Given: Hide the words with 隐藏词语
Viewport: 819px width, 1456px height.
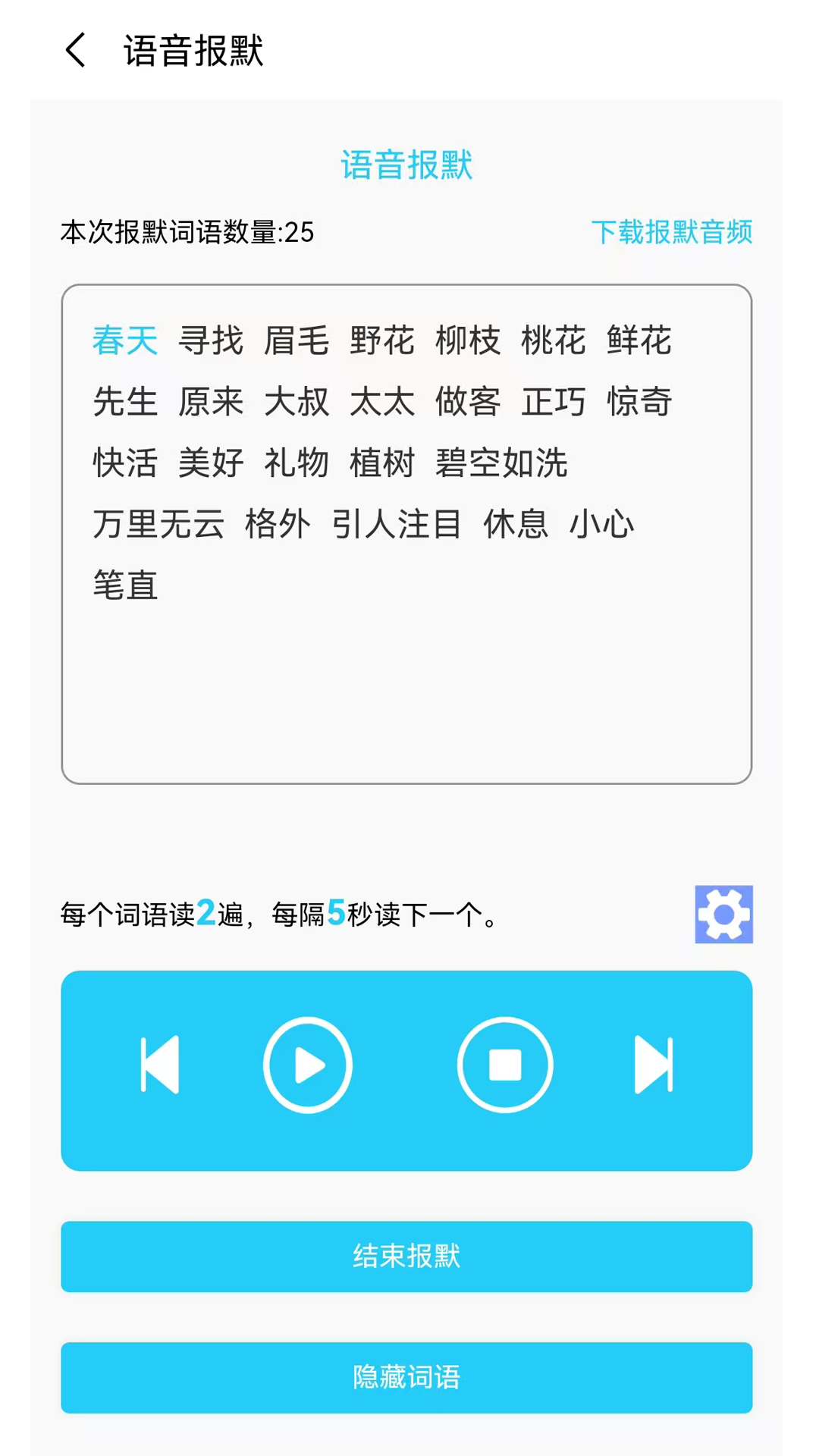Looking at the screenshot, I should click(407, 1378).
